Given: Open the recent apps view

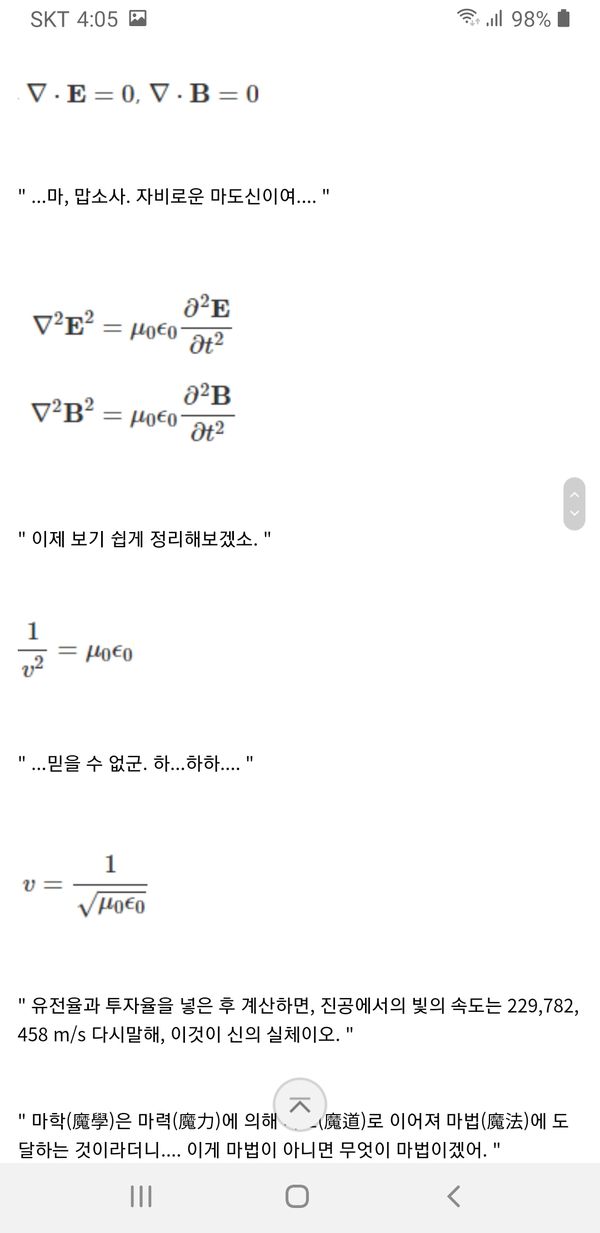Looking at the screenshot, I should (141, 1196).
